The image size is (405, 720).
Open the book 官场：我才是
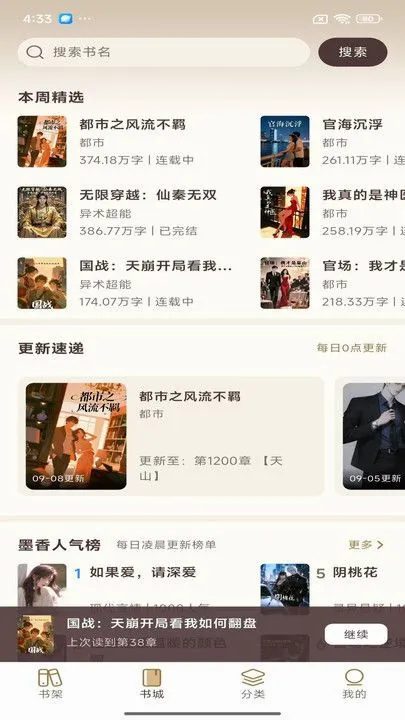click(x=332, y=283)
